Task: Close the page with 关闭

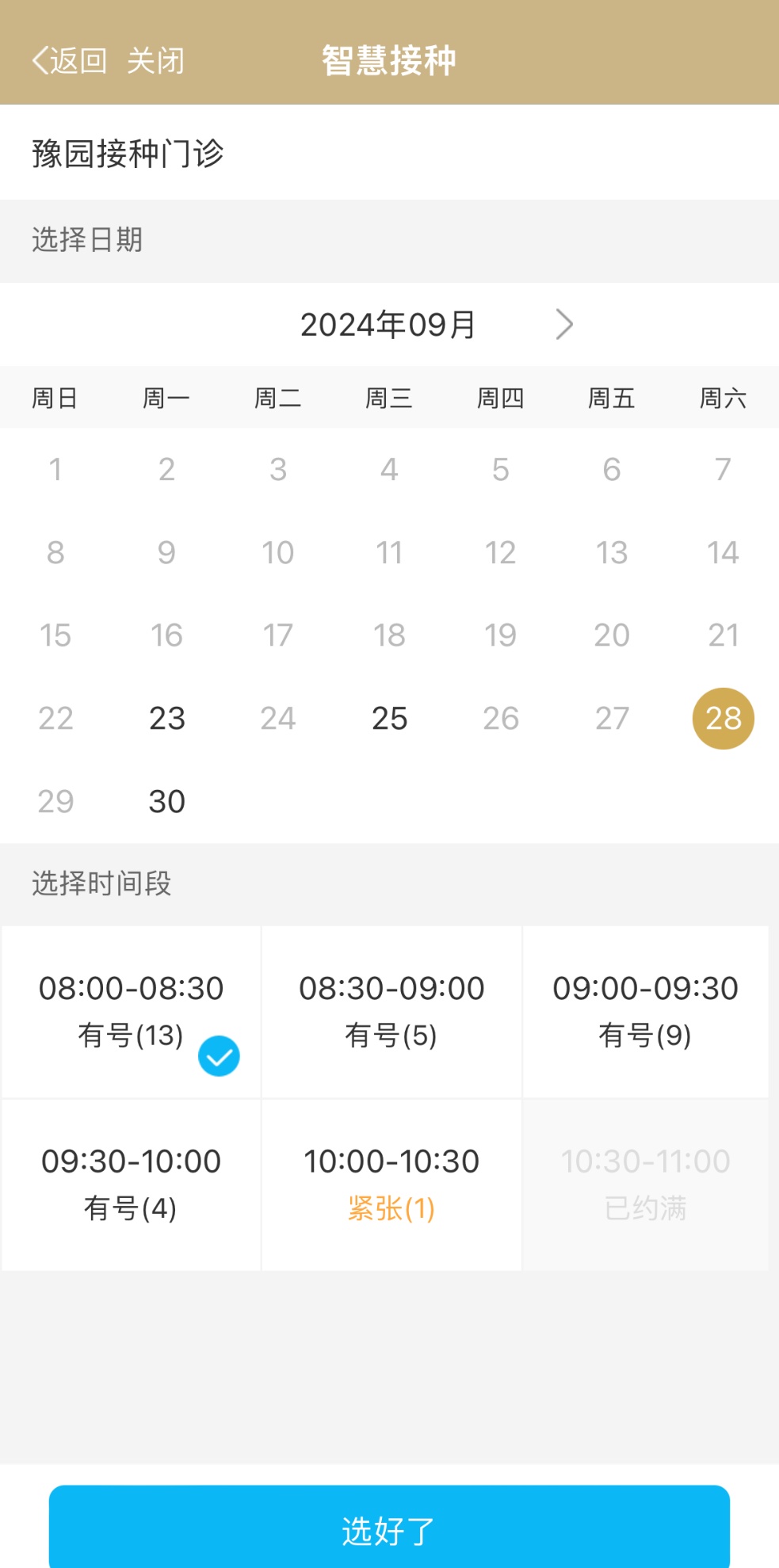Action: pyautogui.click(x=155, y=61)
